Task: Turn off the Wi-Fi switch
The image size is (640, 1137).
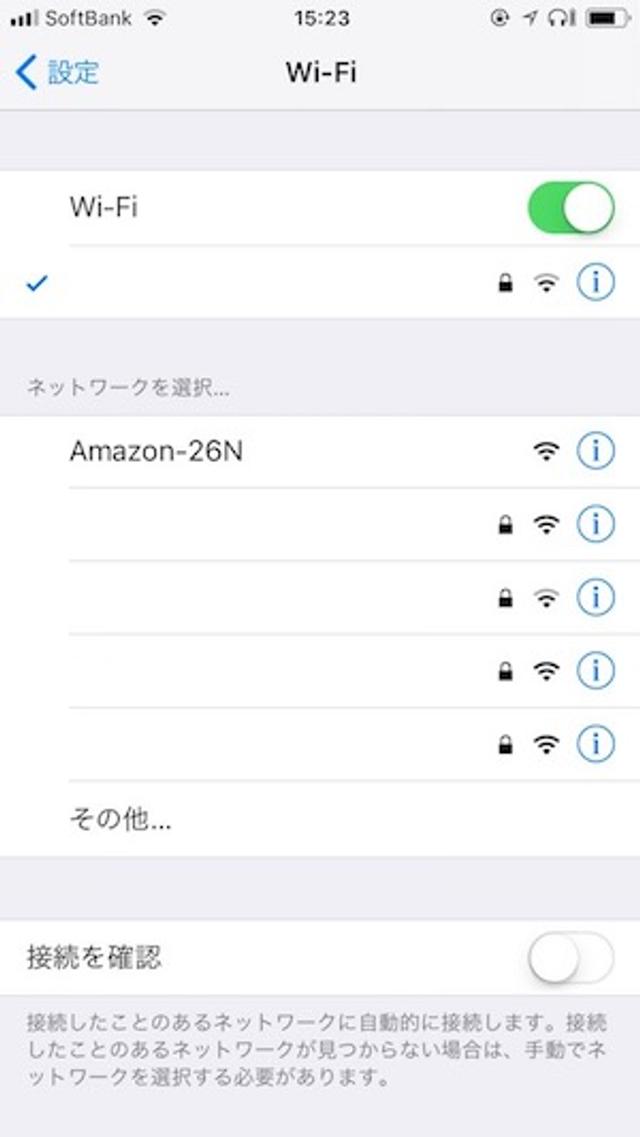Action: [570, 207]
